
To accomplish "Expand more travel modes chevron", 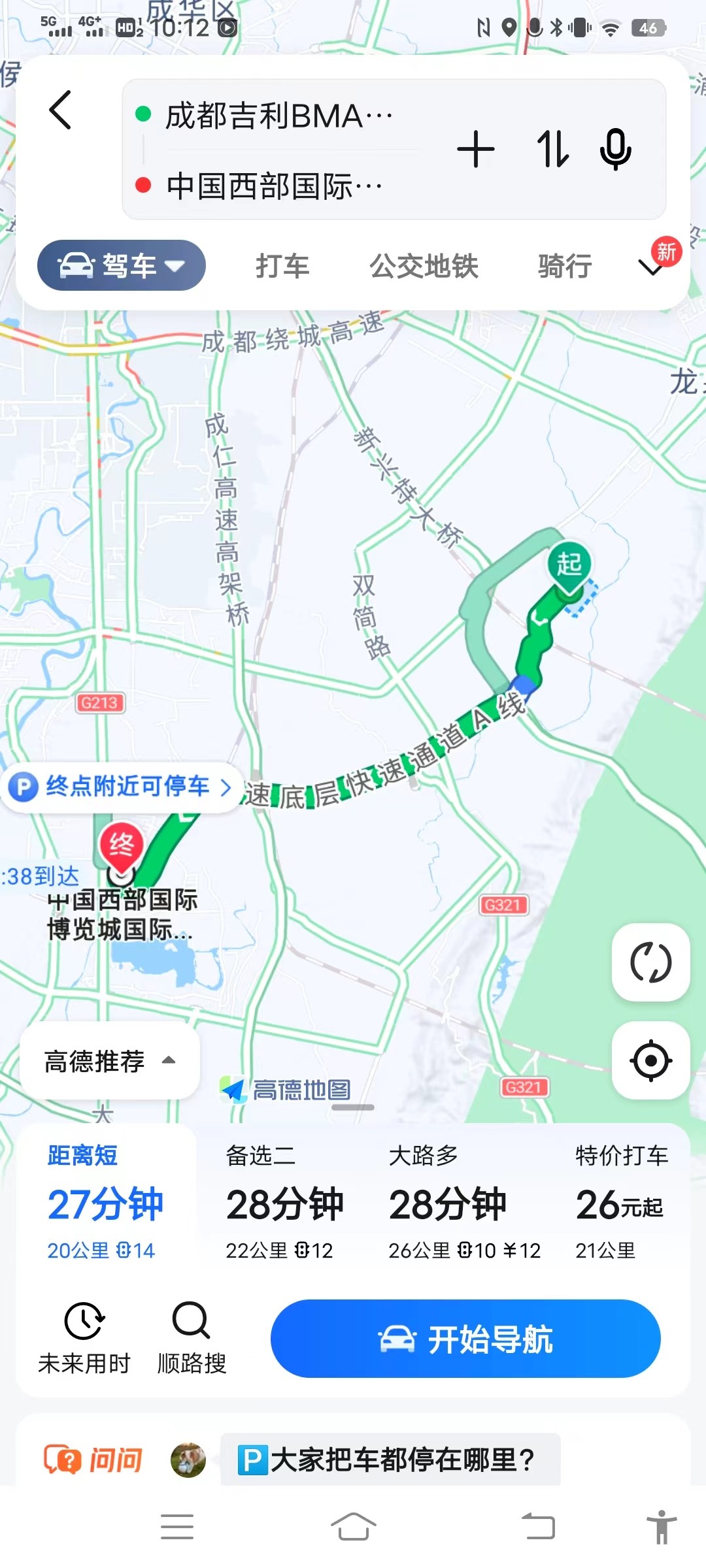I will pos(650,267).
